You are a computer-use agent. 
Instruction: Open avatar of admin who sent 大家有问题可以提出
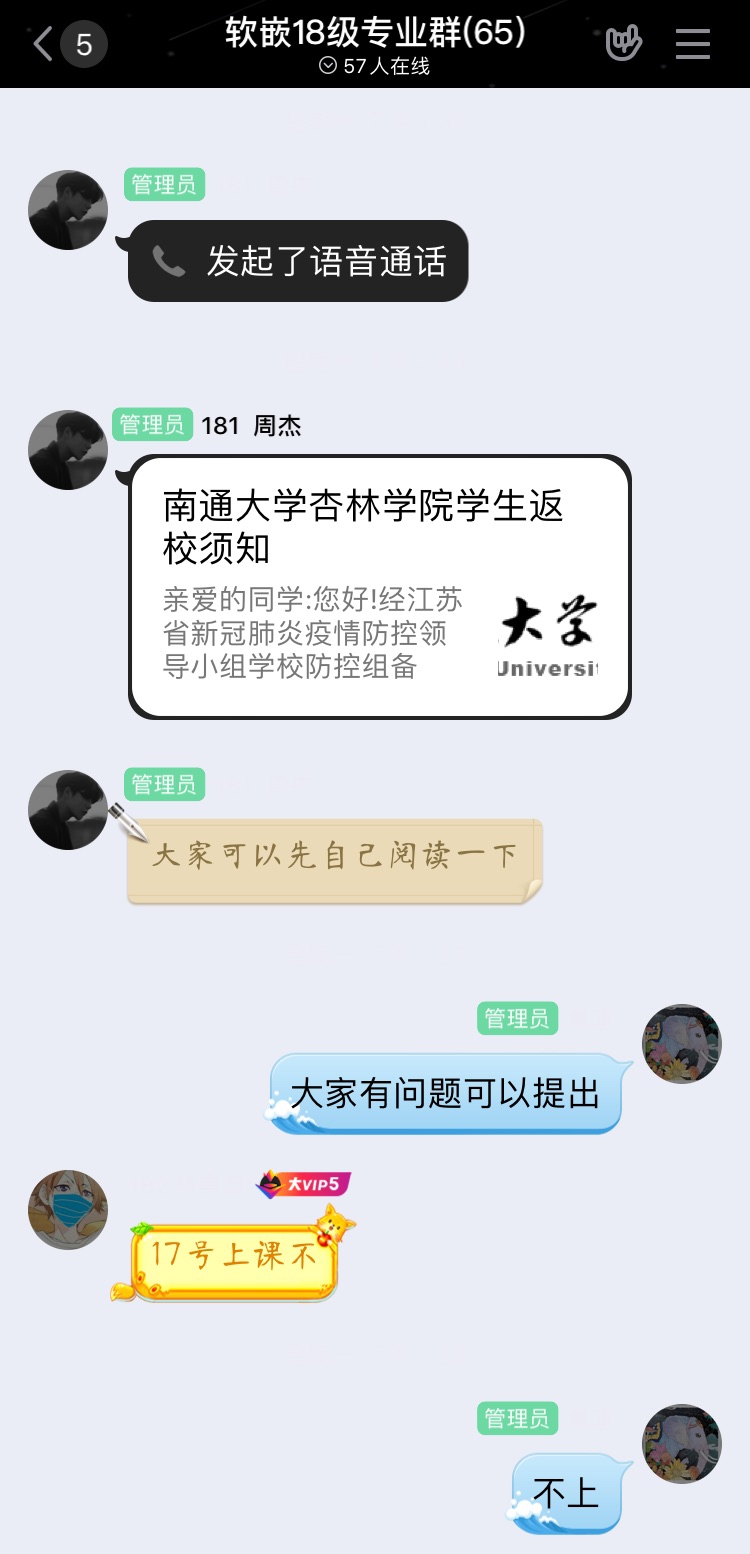(x=681, y=1044)
